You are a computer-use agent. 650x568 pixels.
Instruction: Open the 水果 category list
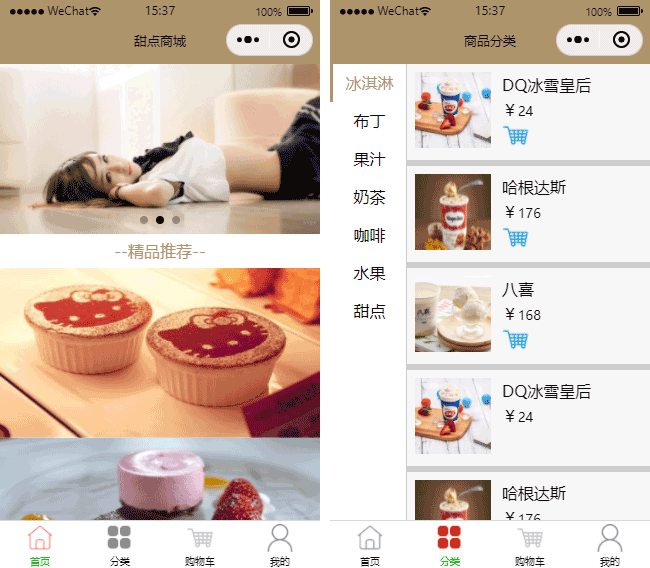369,274
